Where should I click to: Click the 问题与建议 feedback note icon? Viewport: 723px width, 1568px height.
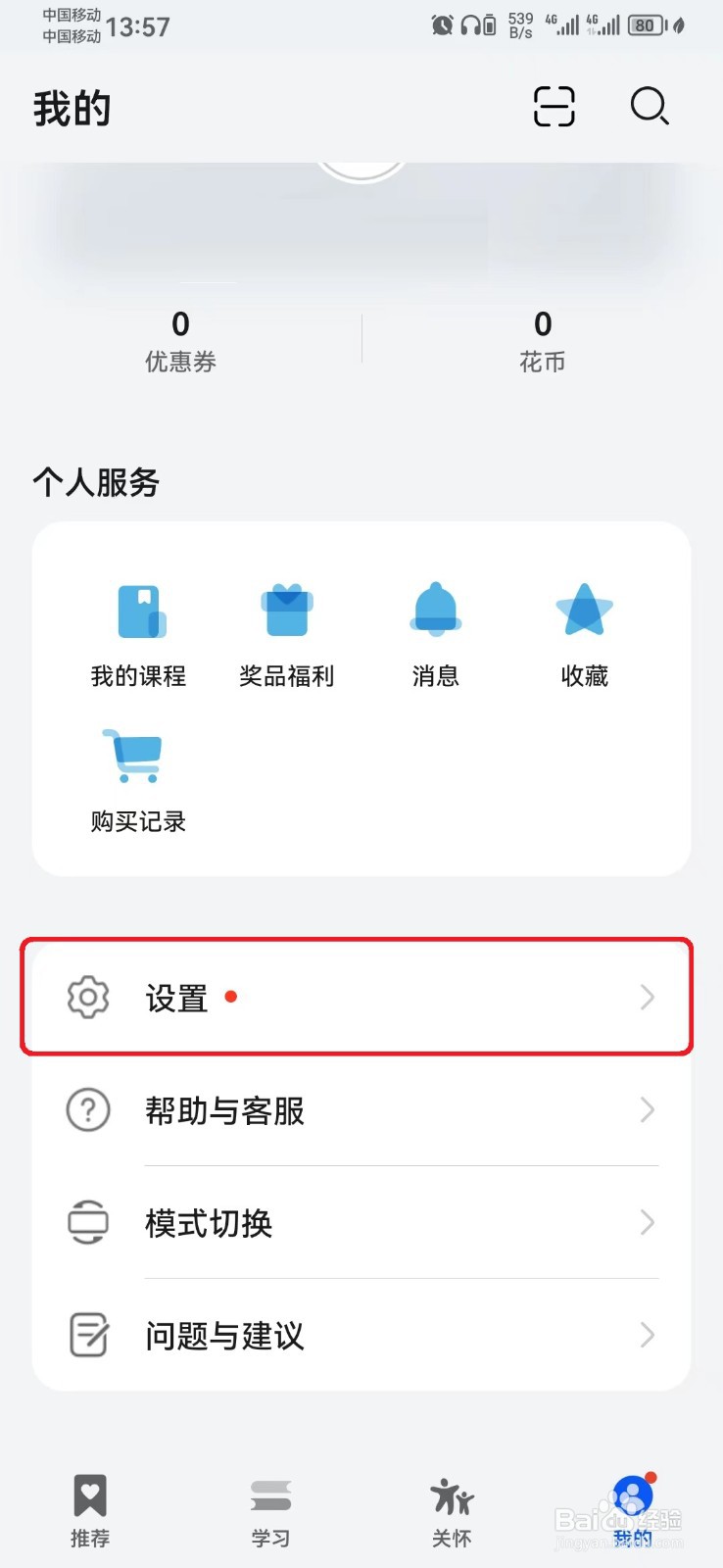(87, 1335)
